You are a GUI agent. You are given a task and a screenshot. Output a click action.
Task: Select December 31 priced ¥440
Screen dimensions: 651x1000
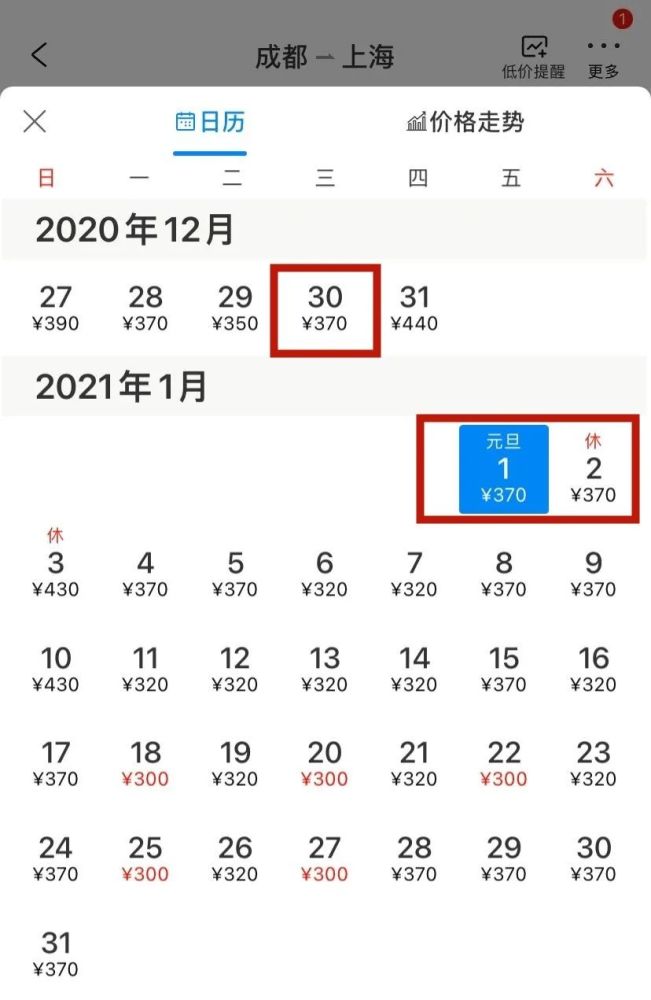coord(414,308)
